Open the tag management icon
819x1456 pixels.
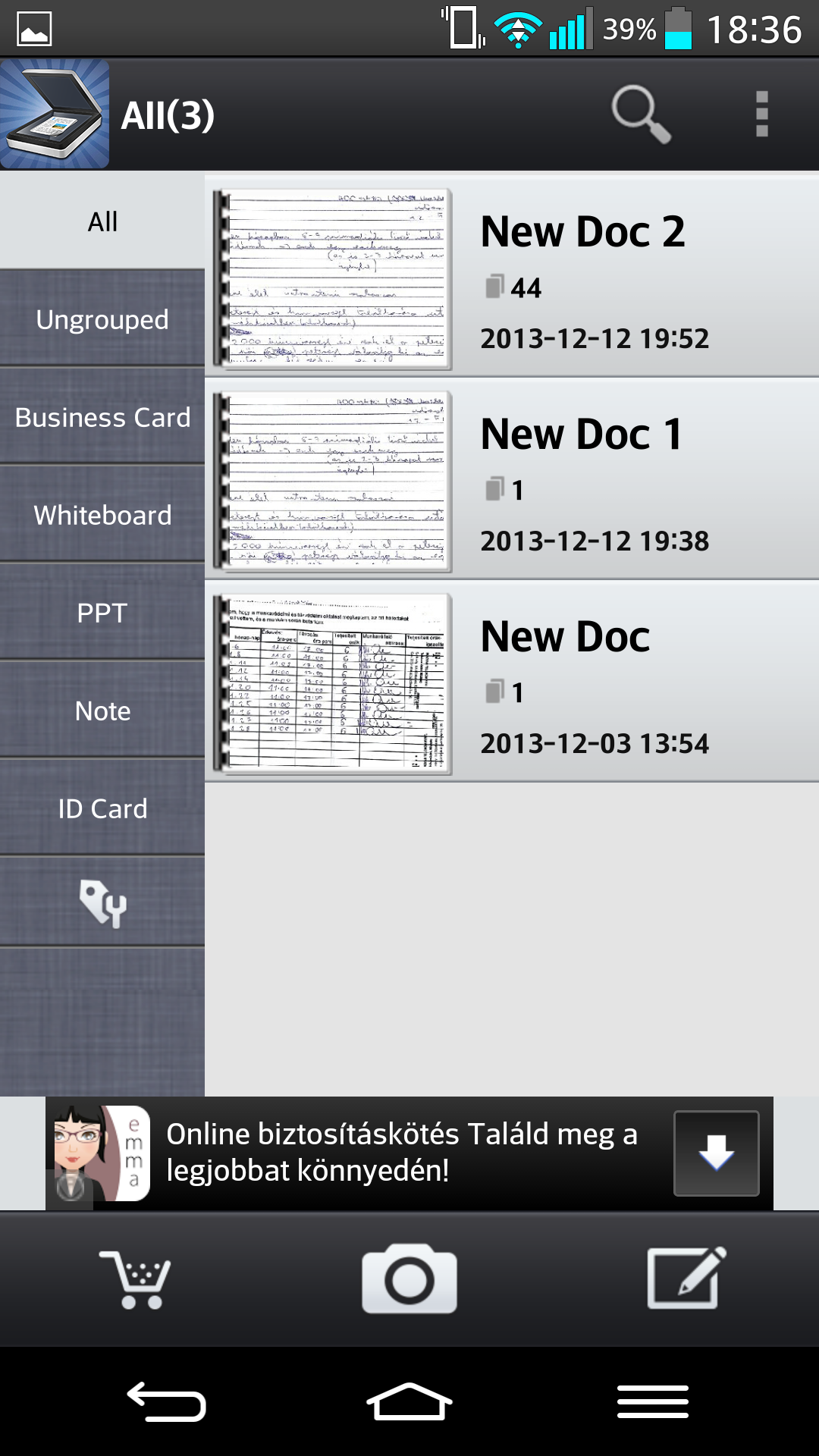pyautogui.click(x=102, y=902)
